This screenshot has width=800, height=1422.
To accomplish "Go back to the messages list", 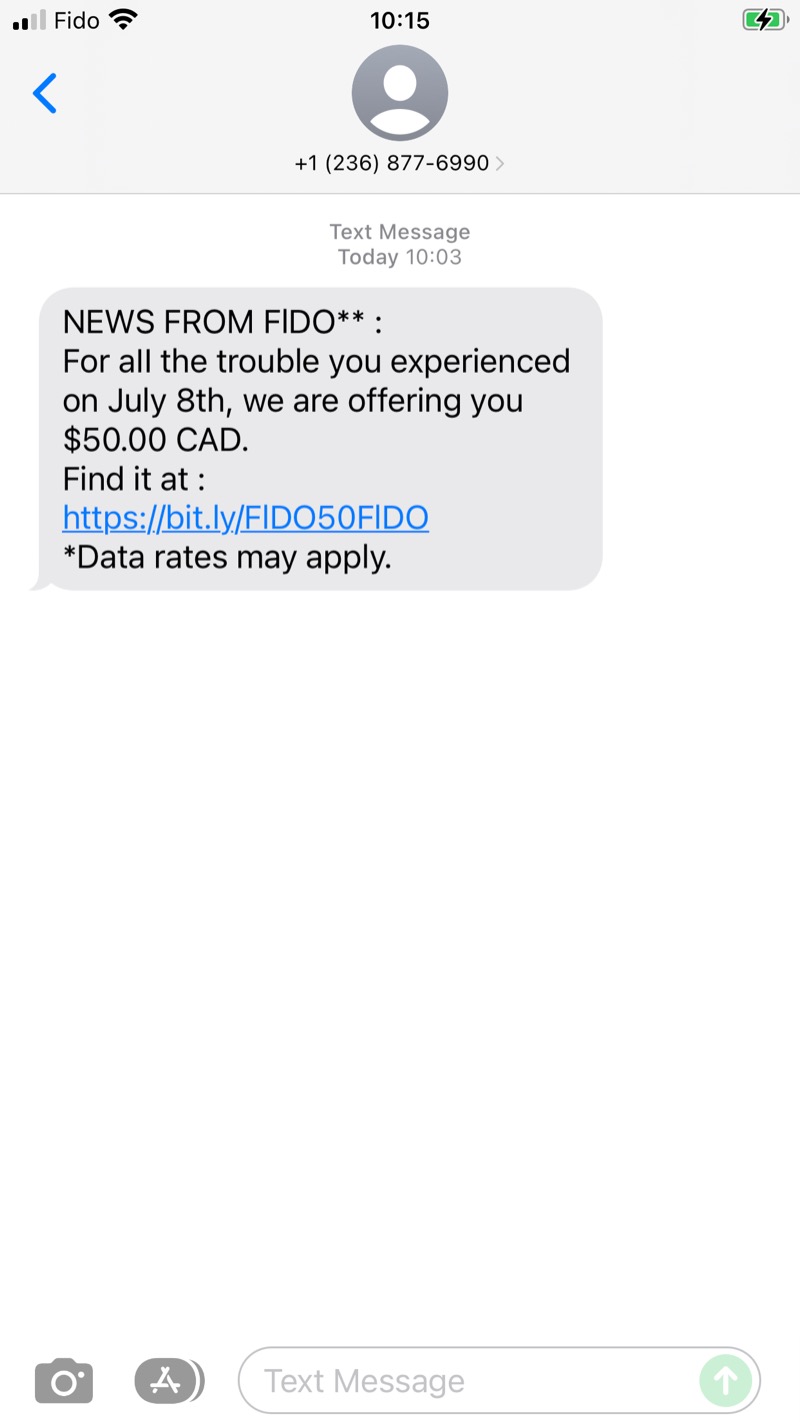I will coord(45,93).
